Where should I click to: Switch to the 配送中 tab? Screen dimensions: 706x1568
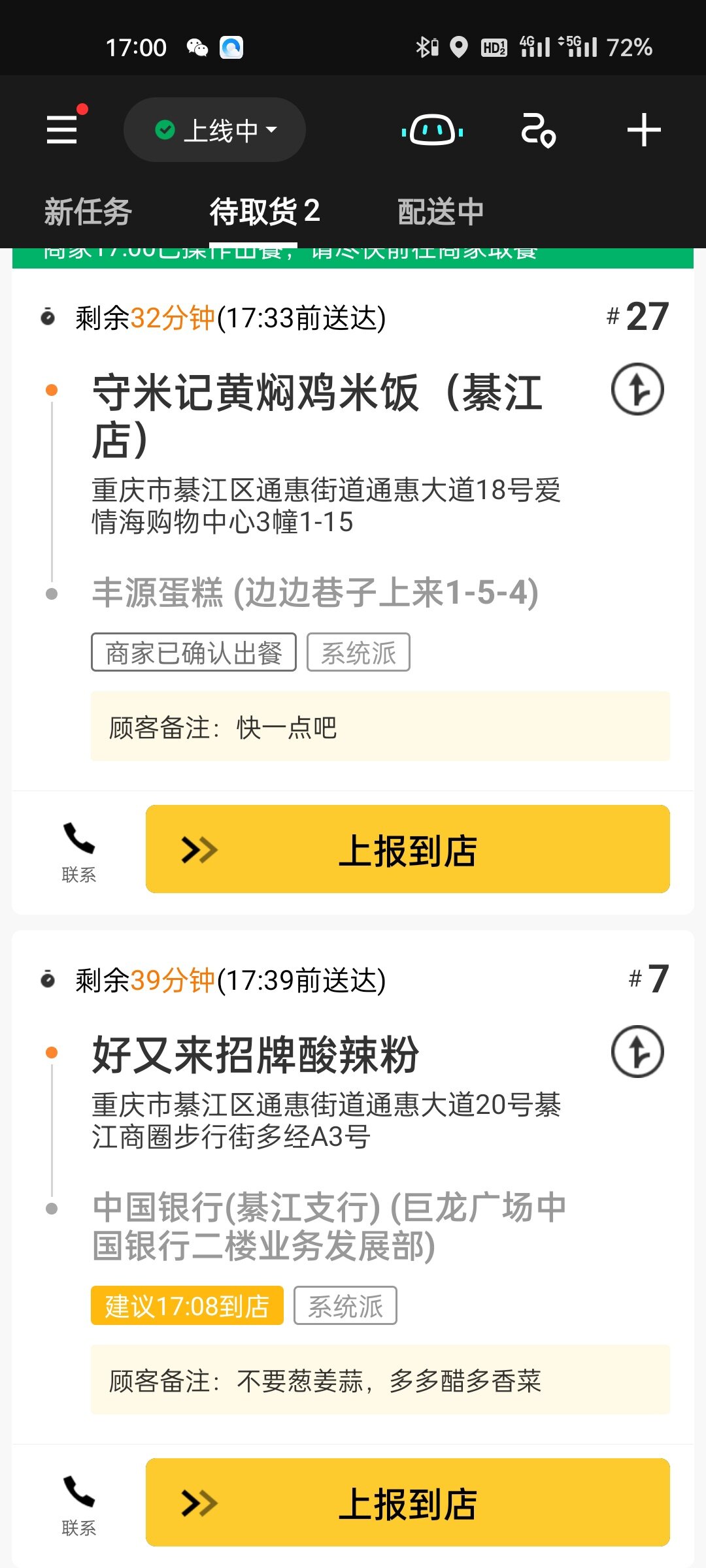(441, 212)
